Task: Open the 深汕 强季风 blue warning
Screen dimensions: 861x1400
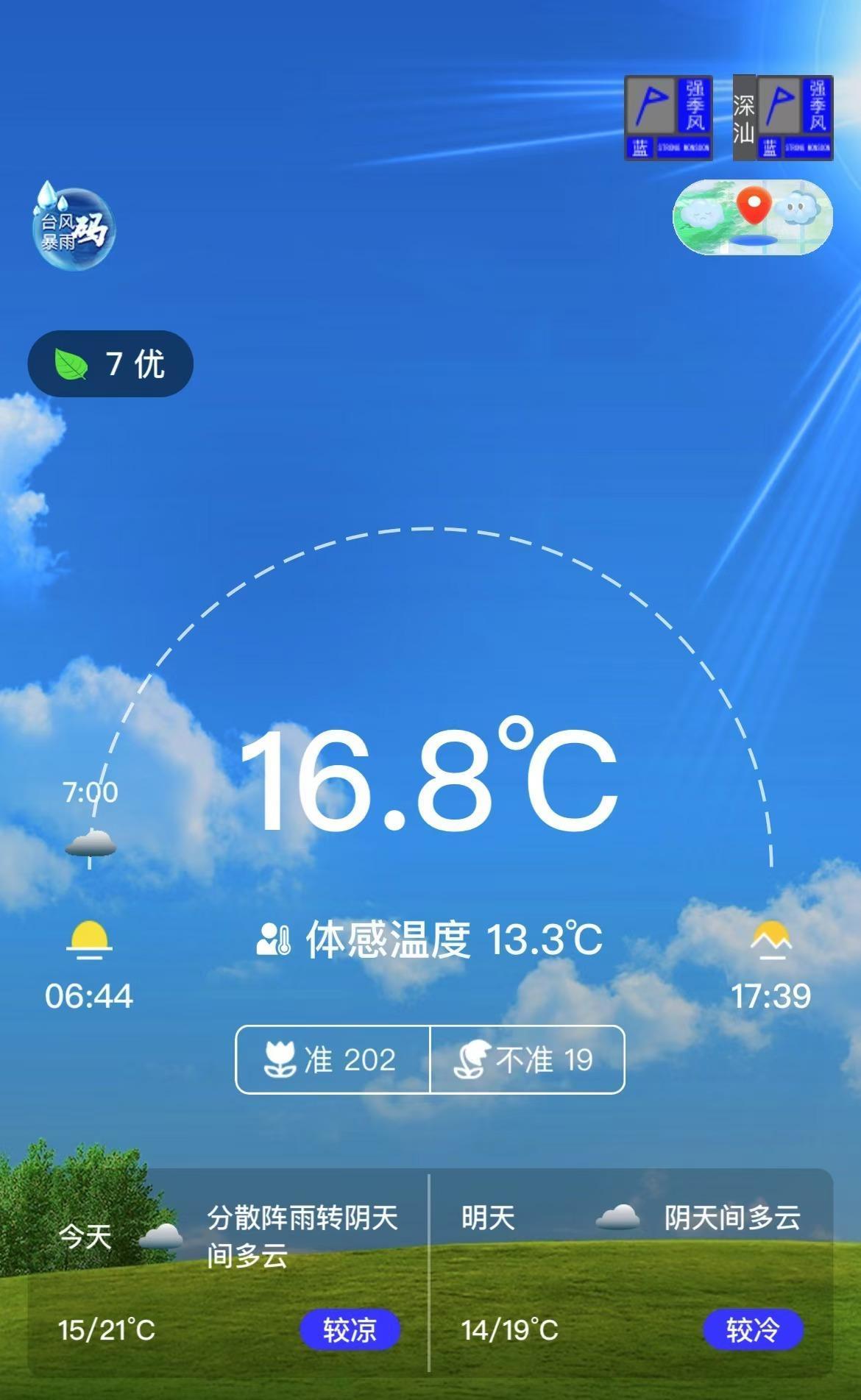Action: tap(783, 118)
